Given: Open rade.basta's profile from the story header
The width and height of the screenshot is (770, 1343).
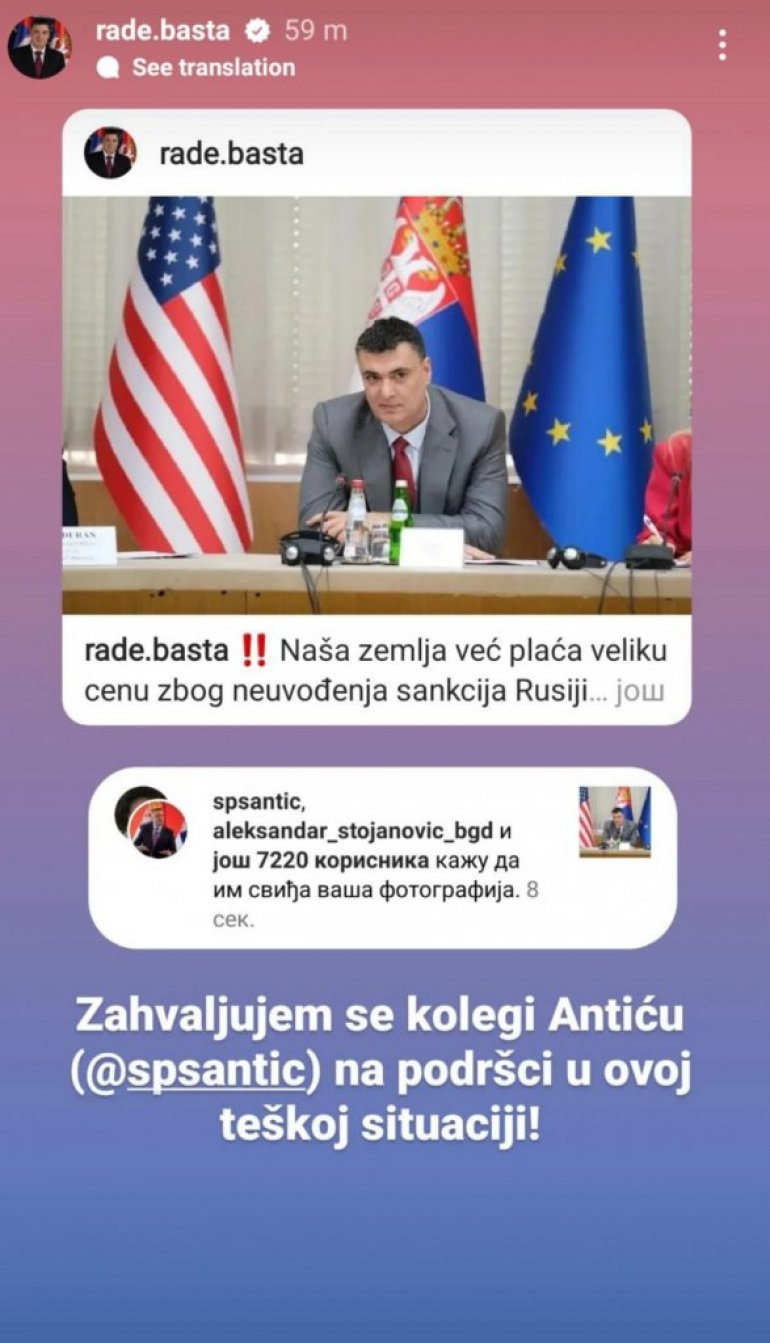Looking at the screenshot, I should click(162, 31).
